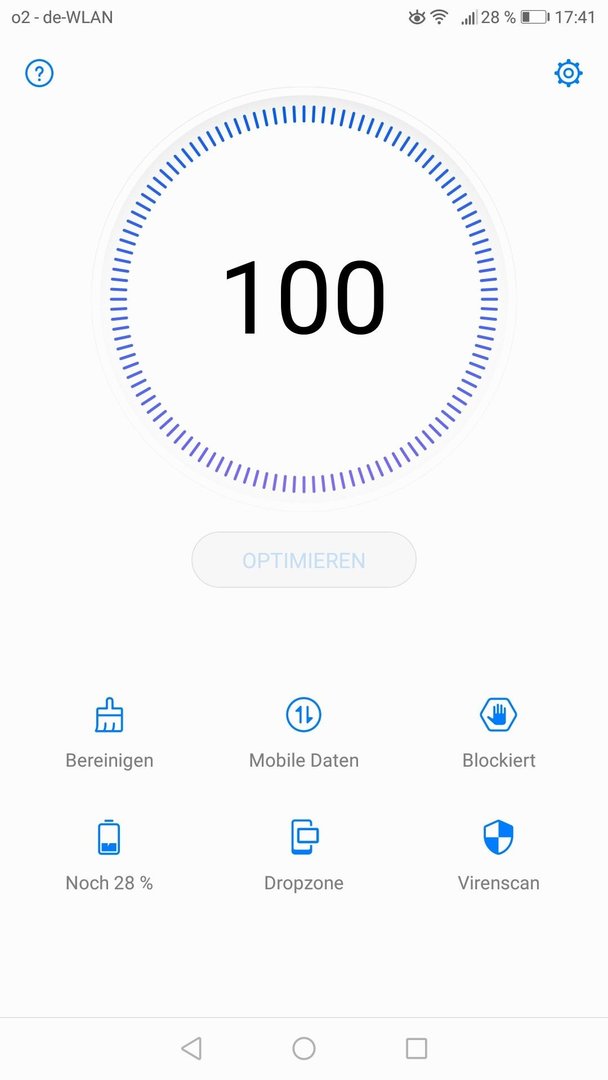
Task: Open the Blockiert list
Action: 499,734
